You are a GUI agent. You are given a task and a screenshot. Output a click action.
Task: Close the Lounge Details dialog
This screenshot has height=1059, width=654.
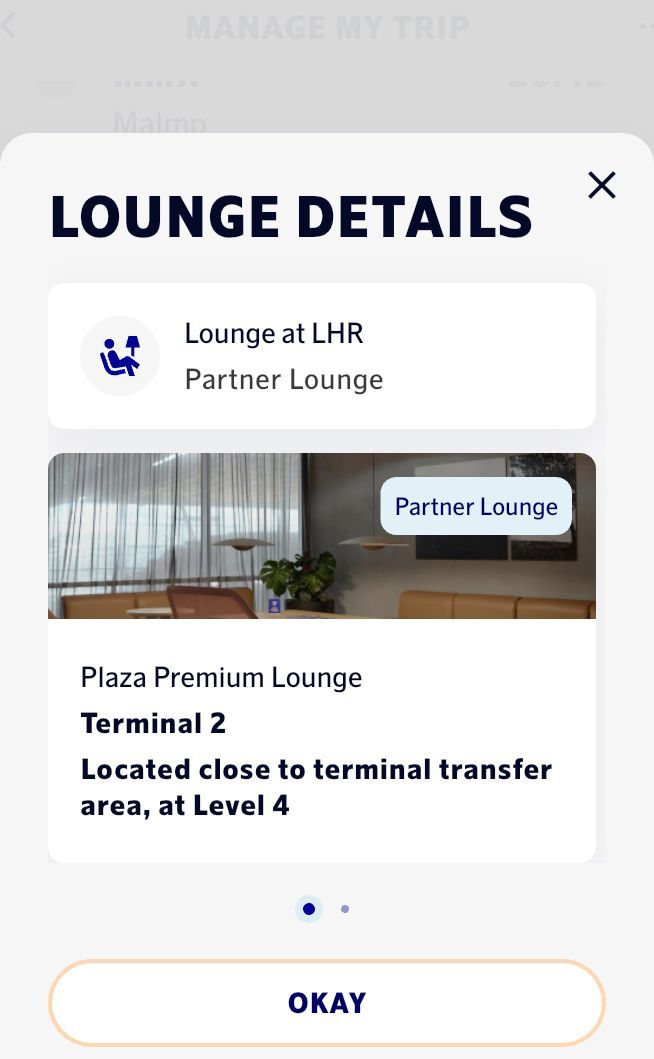pos(601,184)
